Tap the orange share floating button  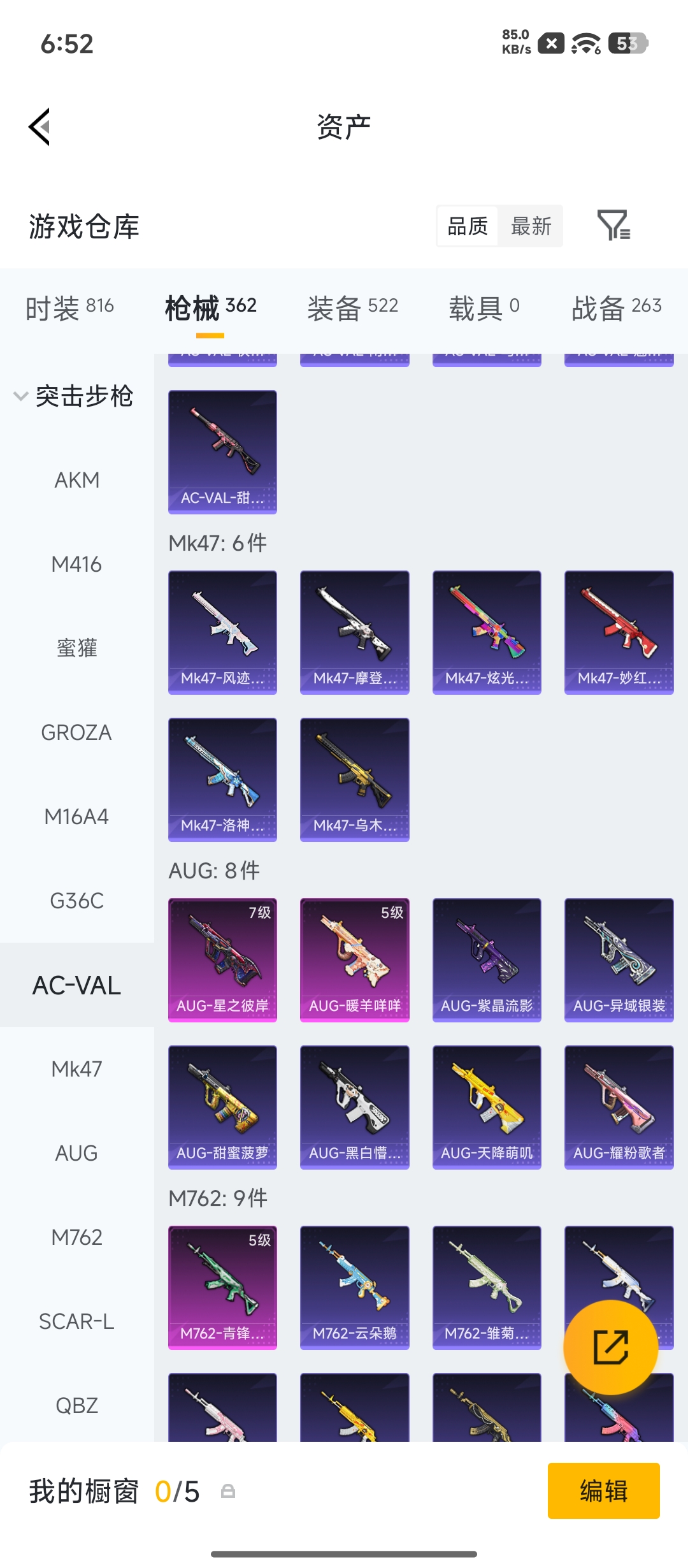pos(611,1347)
